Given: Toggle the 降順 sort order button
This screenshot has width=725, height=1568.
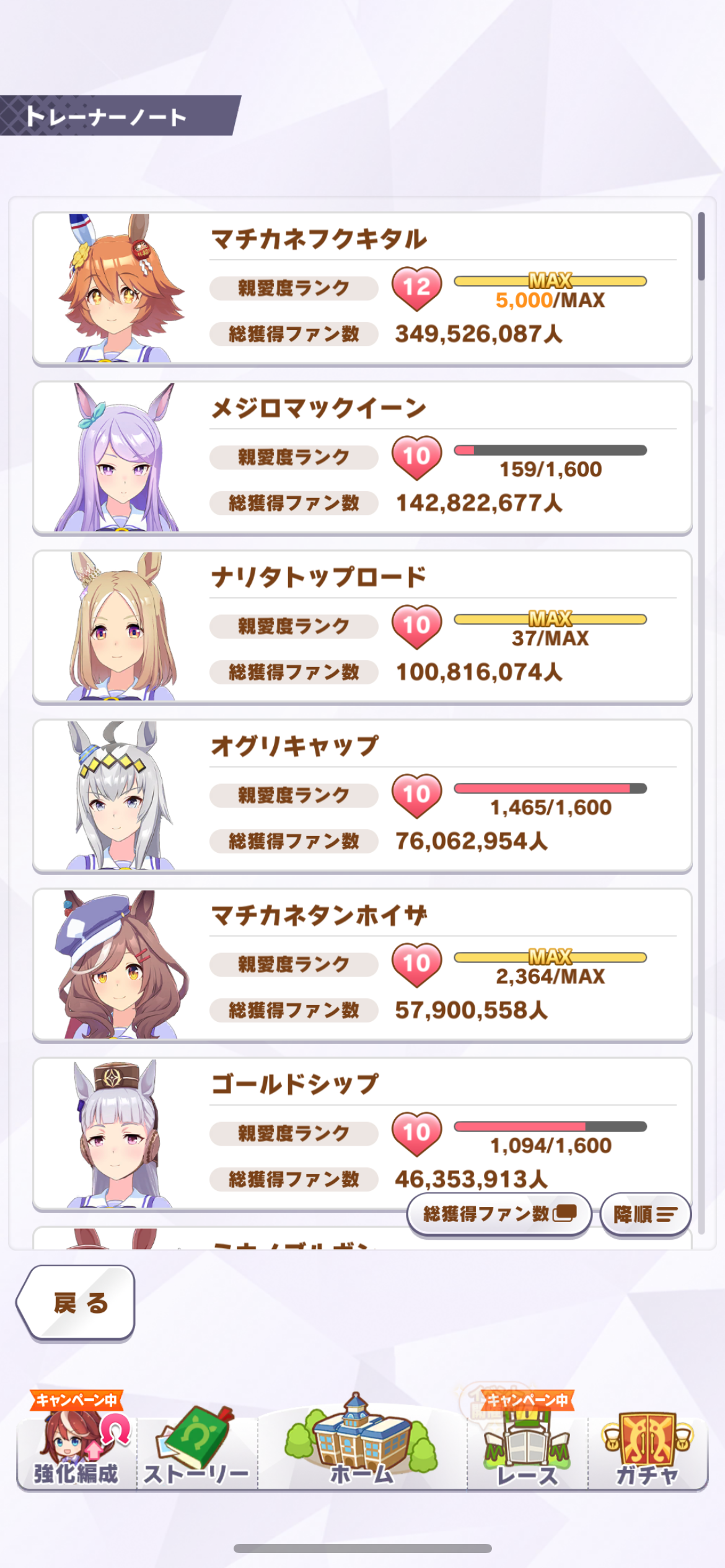Looking at the screenshot, I should pos(645,1214).
